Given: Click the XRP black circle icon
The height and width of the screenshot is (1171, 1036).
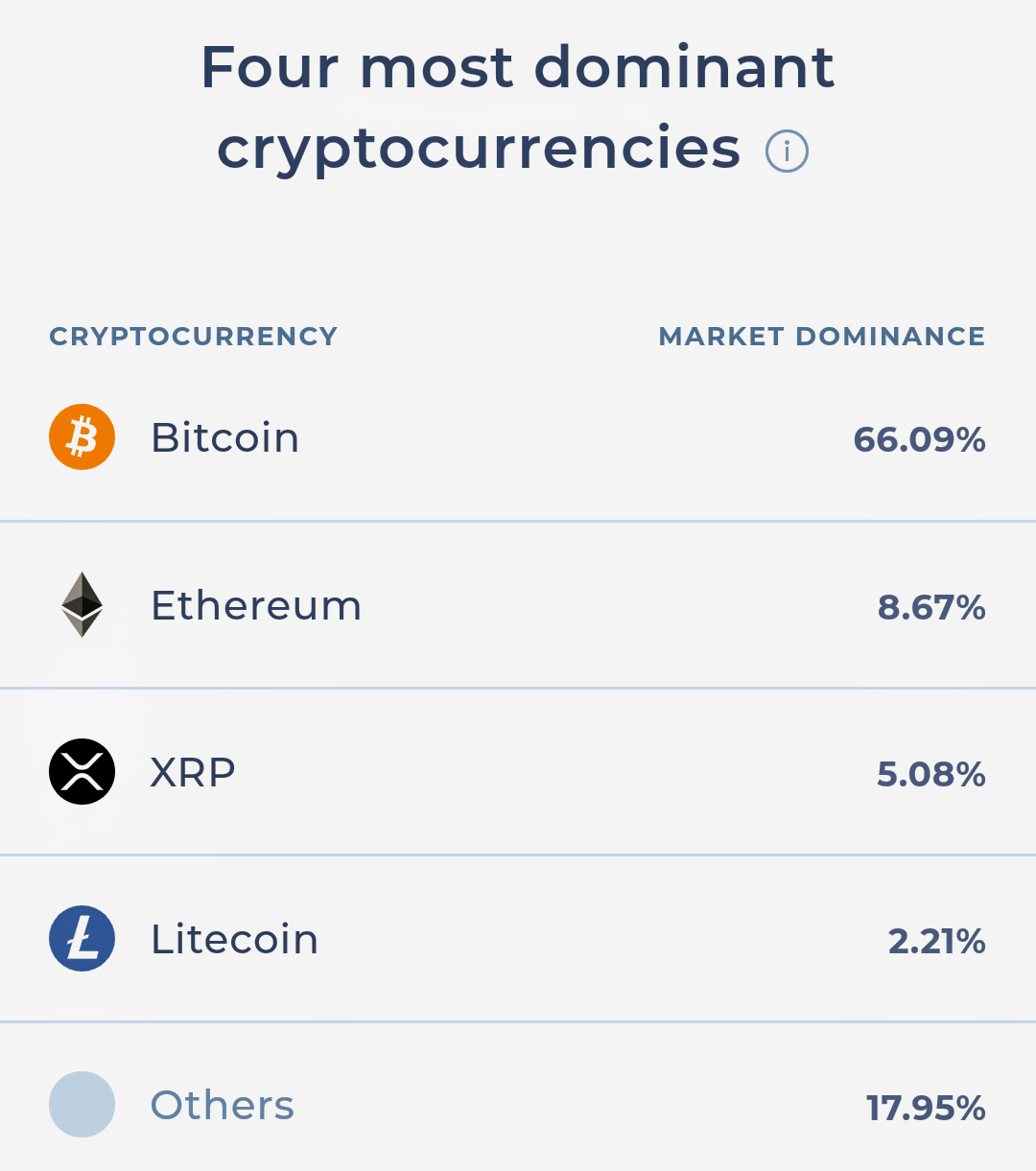Looking at the screenshot, I should pyautogui.click(x=82, y=771).
